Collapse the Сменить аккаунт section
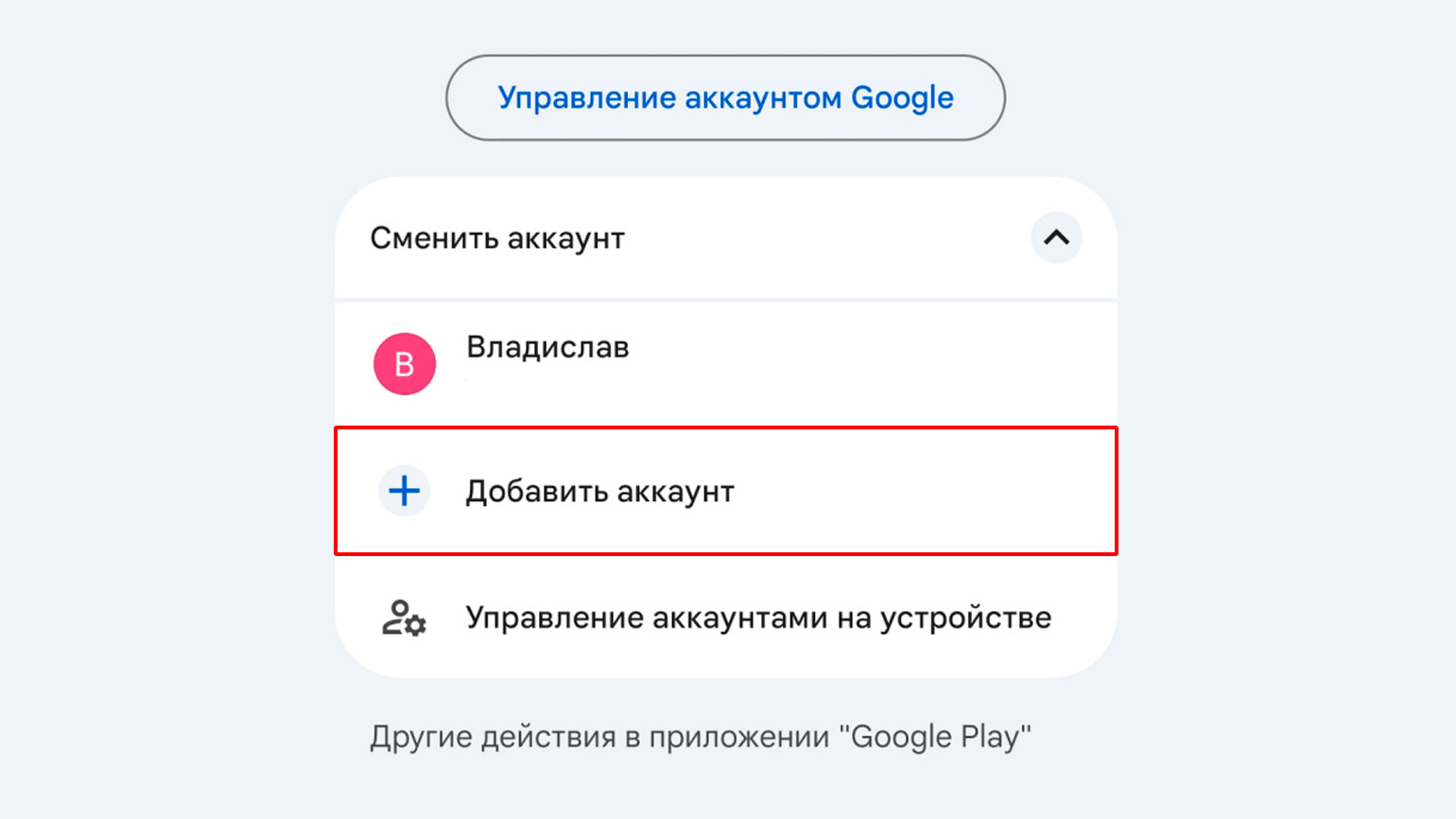Viewport: 1456px width, 819px height. click(1056, 237)
